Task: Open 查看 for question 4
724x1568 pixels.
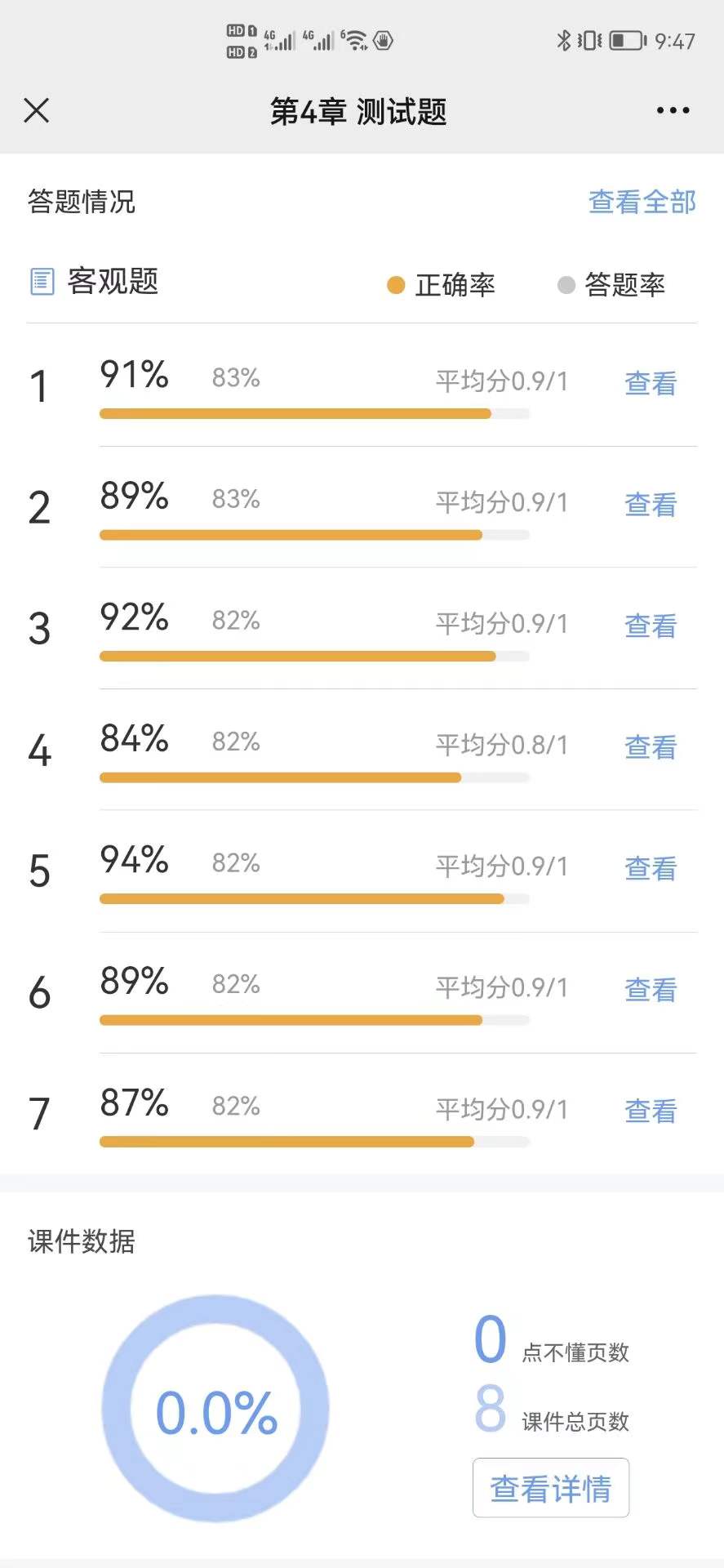Action: coord(651,747)
